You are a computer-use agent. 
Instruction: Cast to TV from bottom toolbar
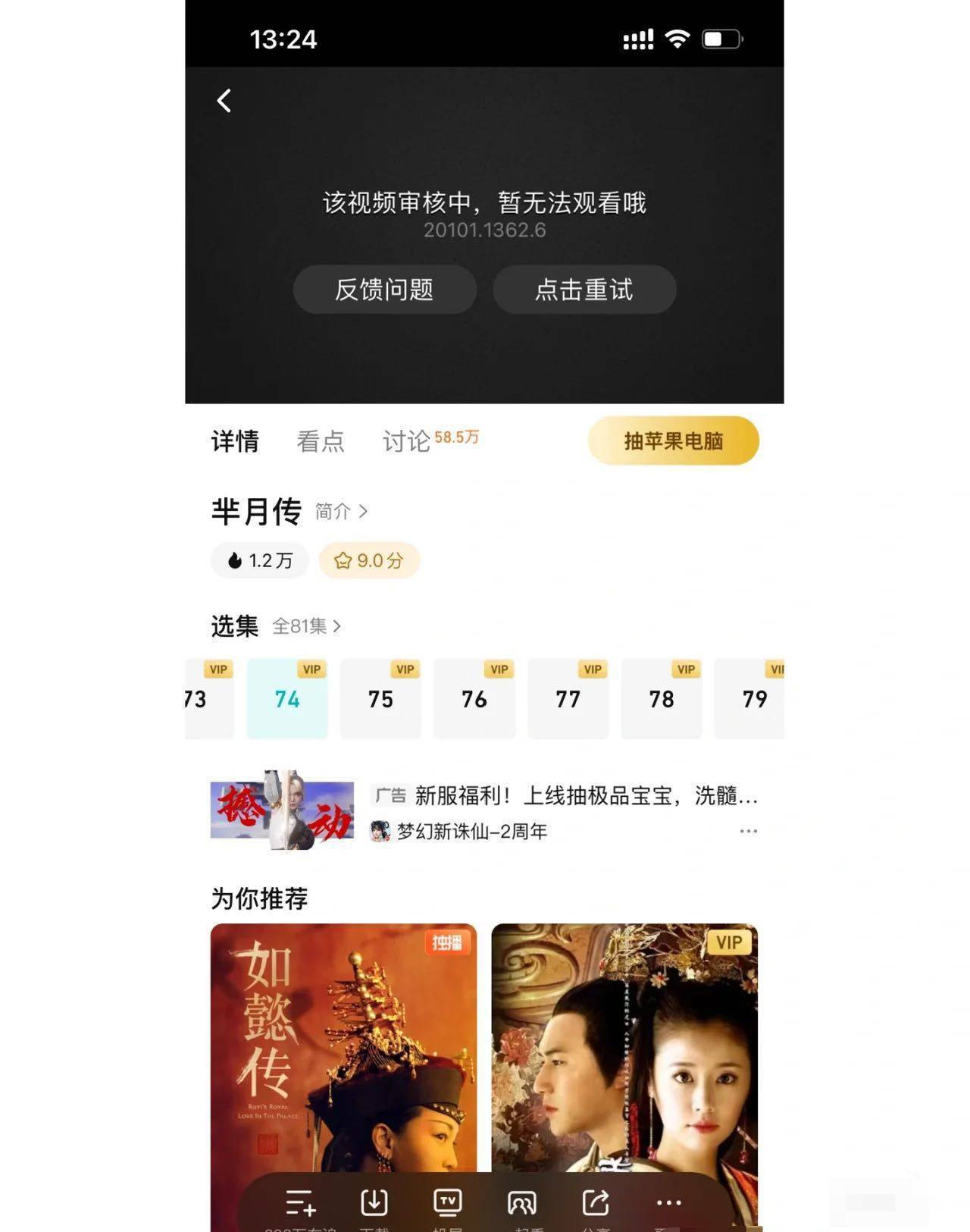coord(447,1202)
